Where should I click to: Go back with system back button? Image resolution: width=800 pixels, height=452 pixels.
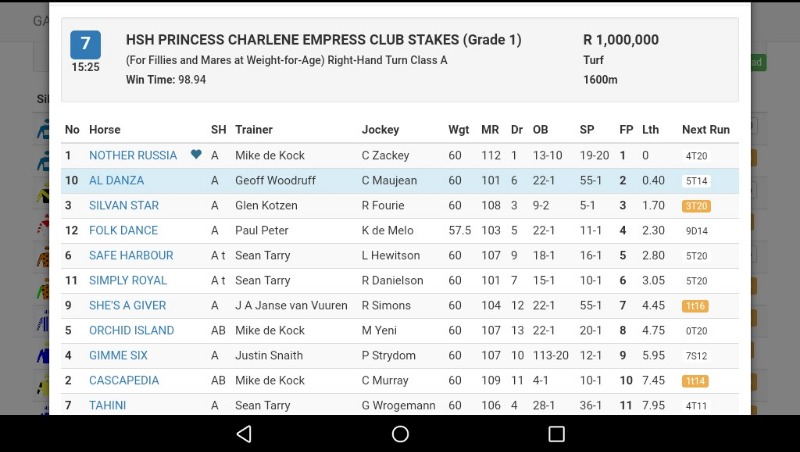(244, 433)
